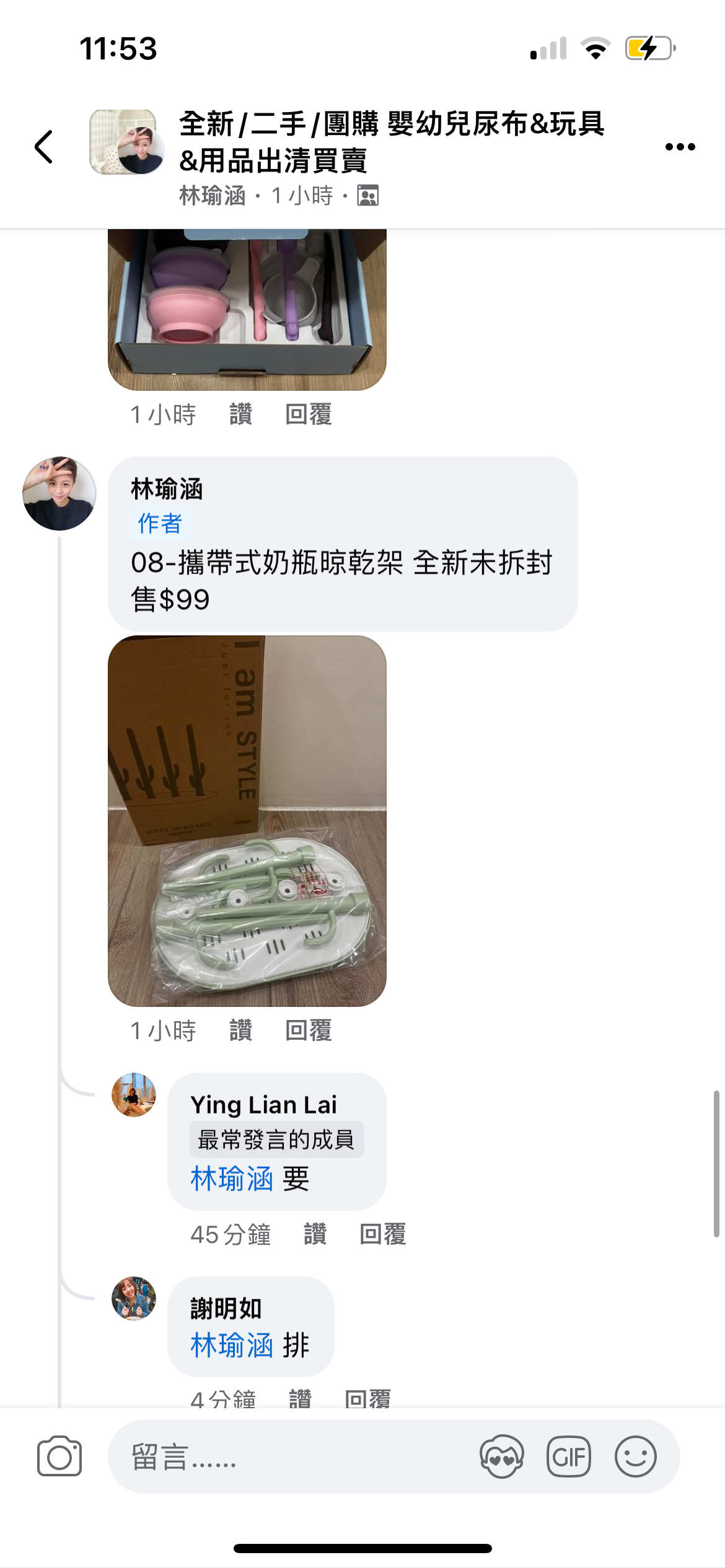Like the bowl set photo comment
Viewport: 725px width, 1568px height.
[240, 414]
